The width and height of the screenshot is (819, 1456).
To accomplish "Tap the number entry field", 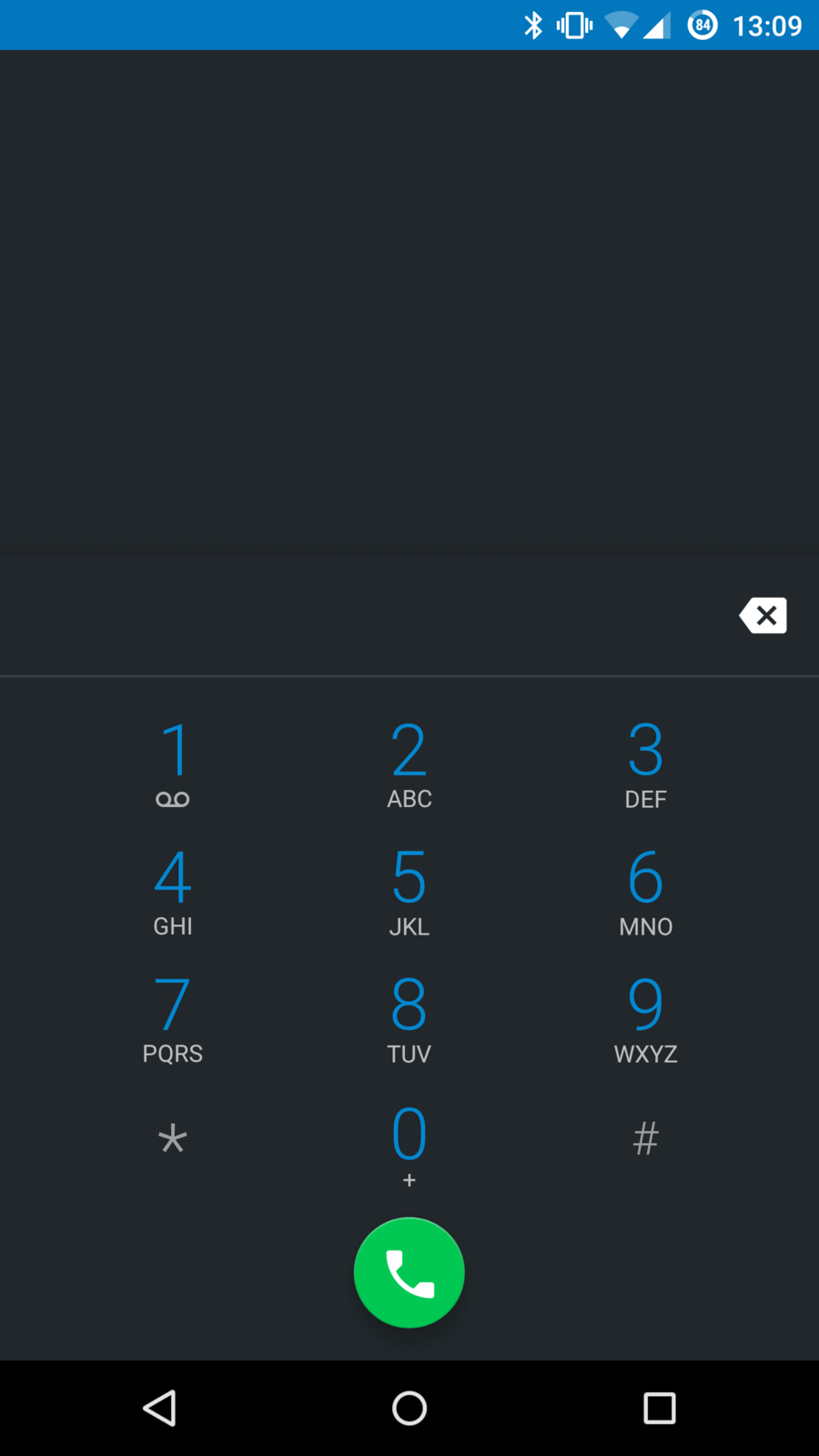I will pyautogui.click(x=364, y=616).
